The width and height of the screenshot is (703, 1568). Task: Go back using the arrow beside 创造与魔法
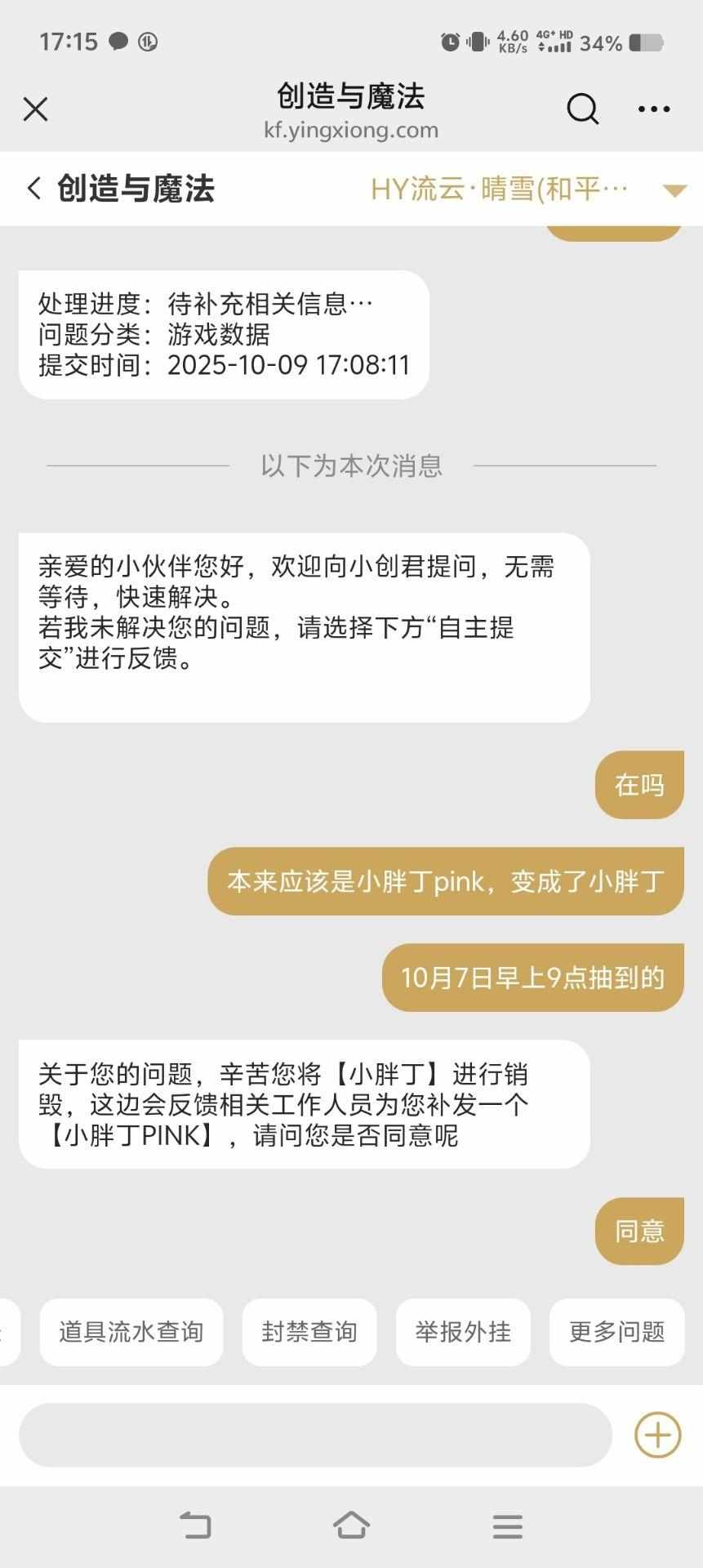pyautogui.click(x=34, y=189)
